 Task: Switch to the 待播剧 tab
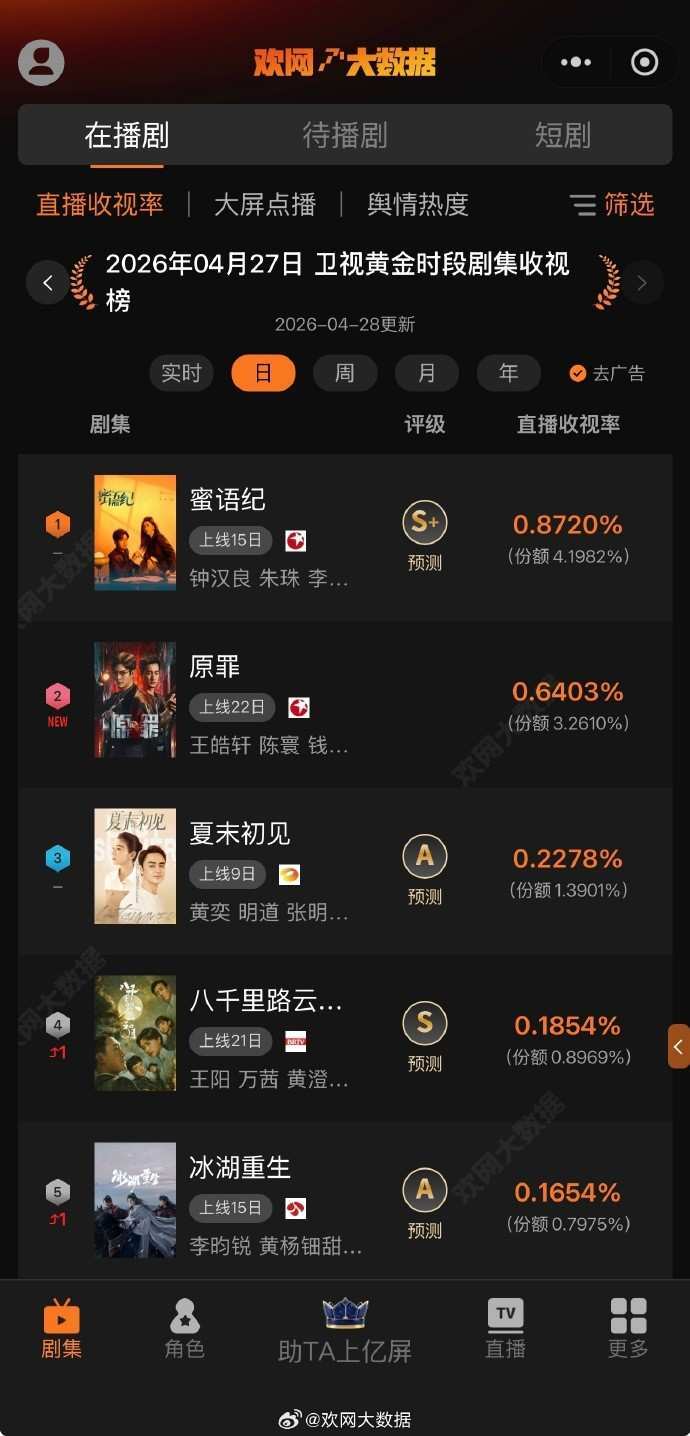pos(345,135)
